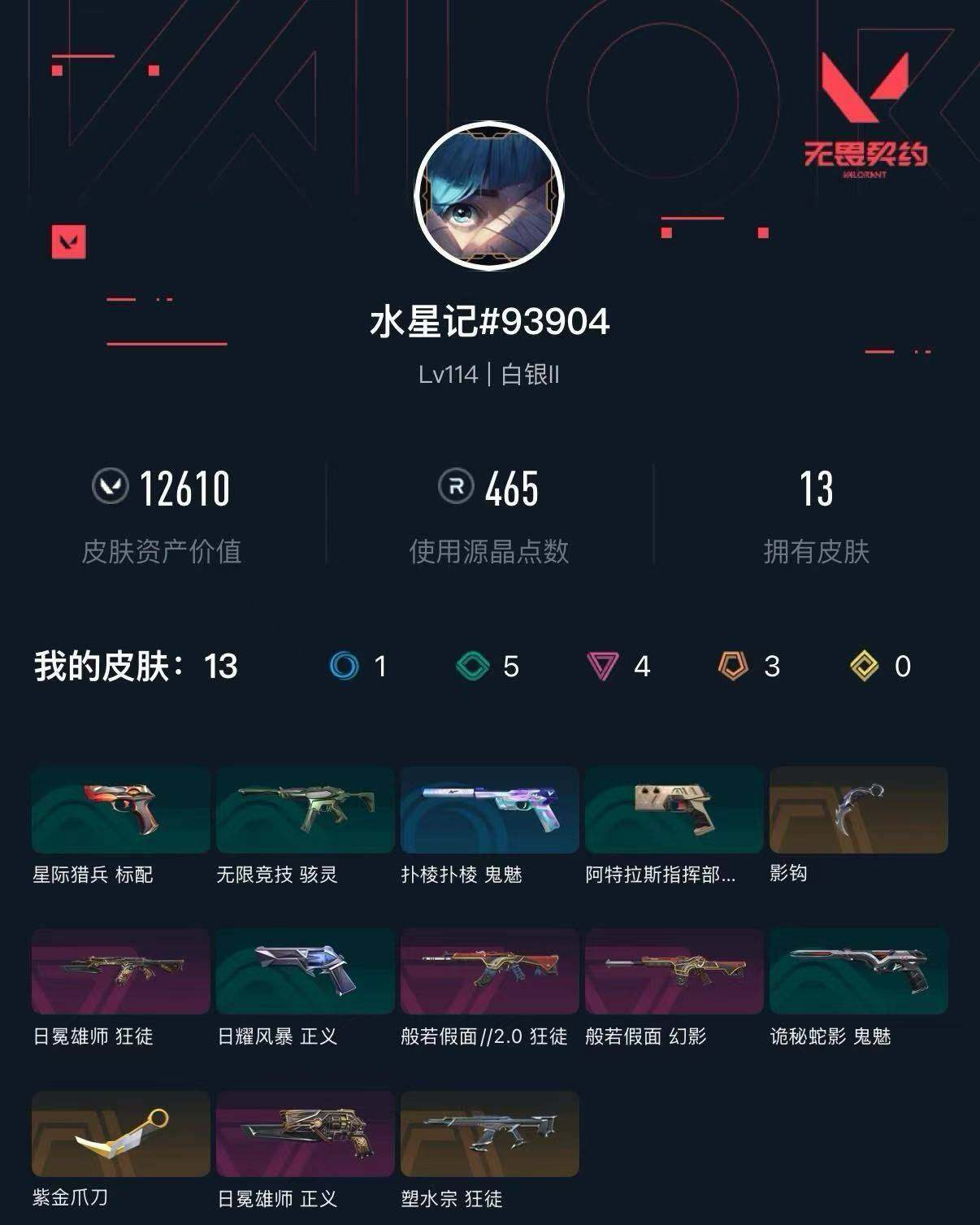The image size is (980, 1225).
Task: Click the username 水星记#93904
Action: [490, 323]
